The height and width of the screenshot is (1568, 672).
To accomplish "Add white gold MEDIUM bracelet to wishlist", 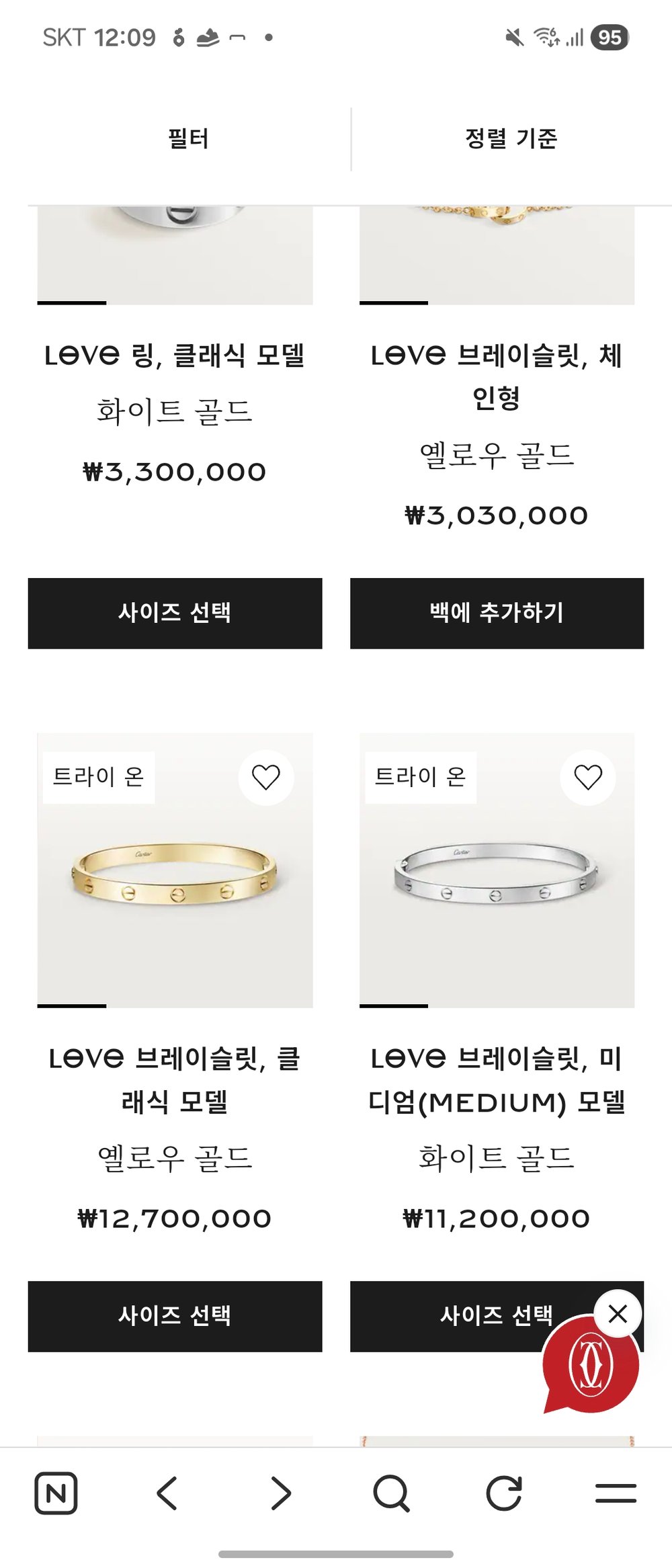I will coord(588,778).
